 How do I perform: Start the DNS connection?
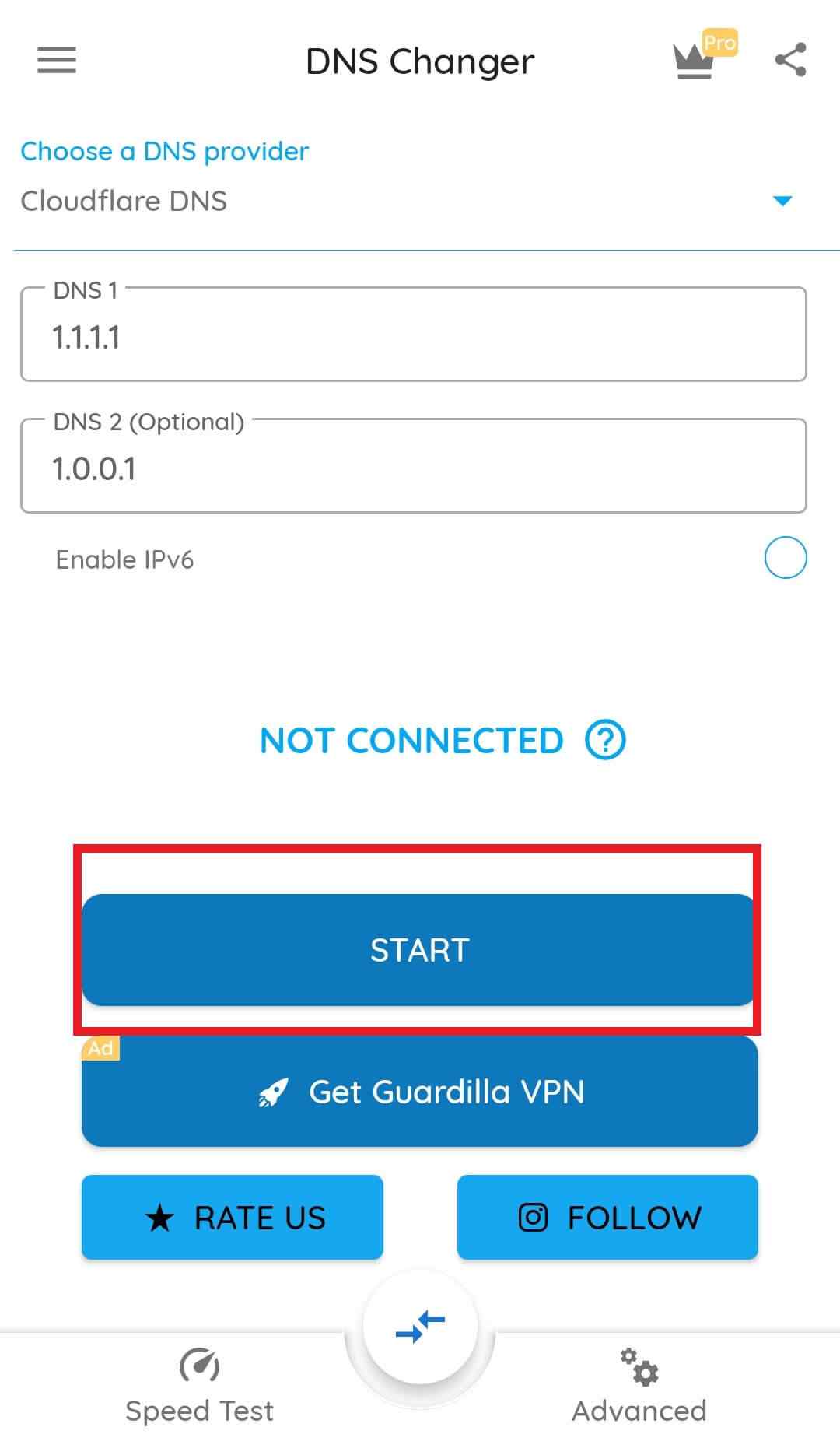[418, 949]
